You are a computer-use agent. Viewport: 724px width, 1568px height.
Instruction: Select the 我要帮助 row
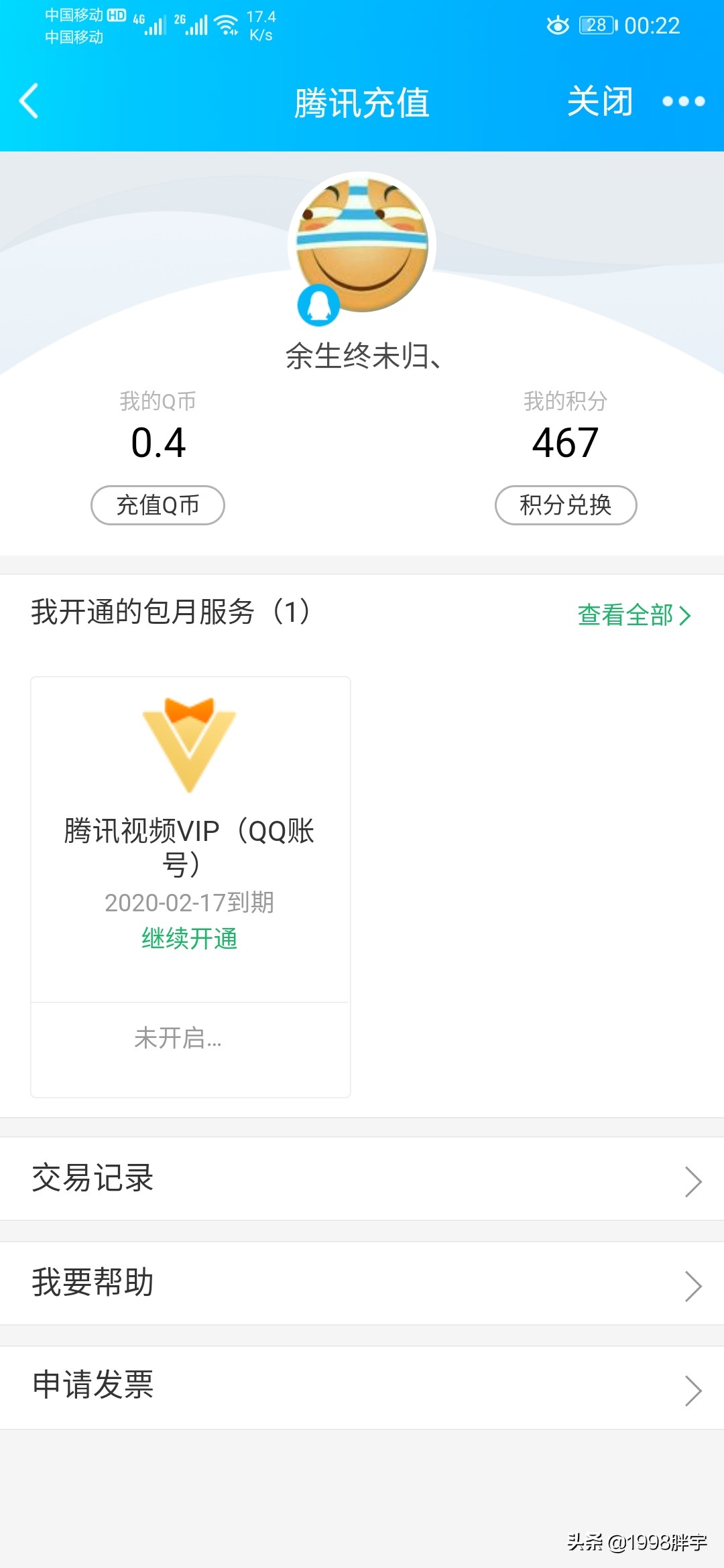point(362,1283)
